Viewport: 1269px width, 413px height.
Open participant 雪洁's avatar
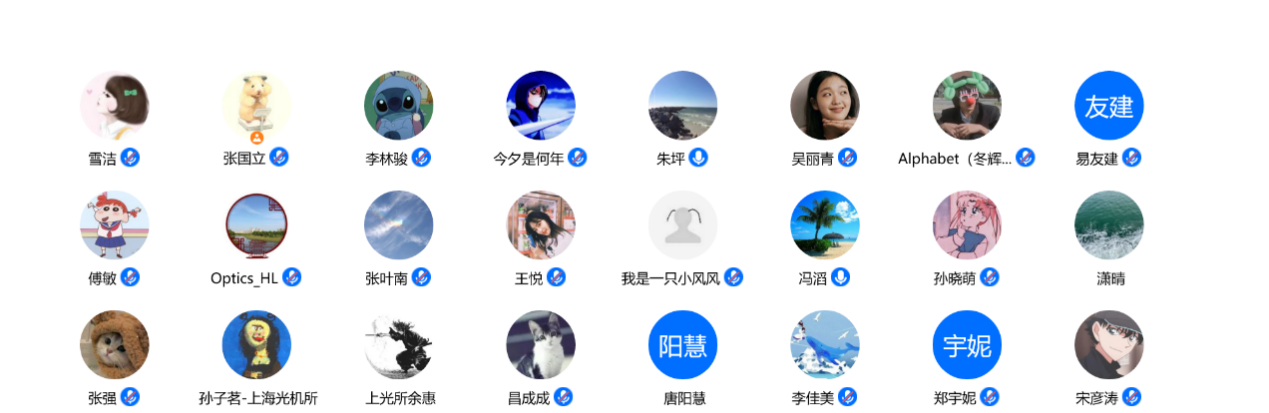pos(114,105)
